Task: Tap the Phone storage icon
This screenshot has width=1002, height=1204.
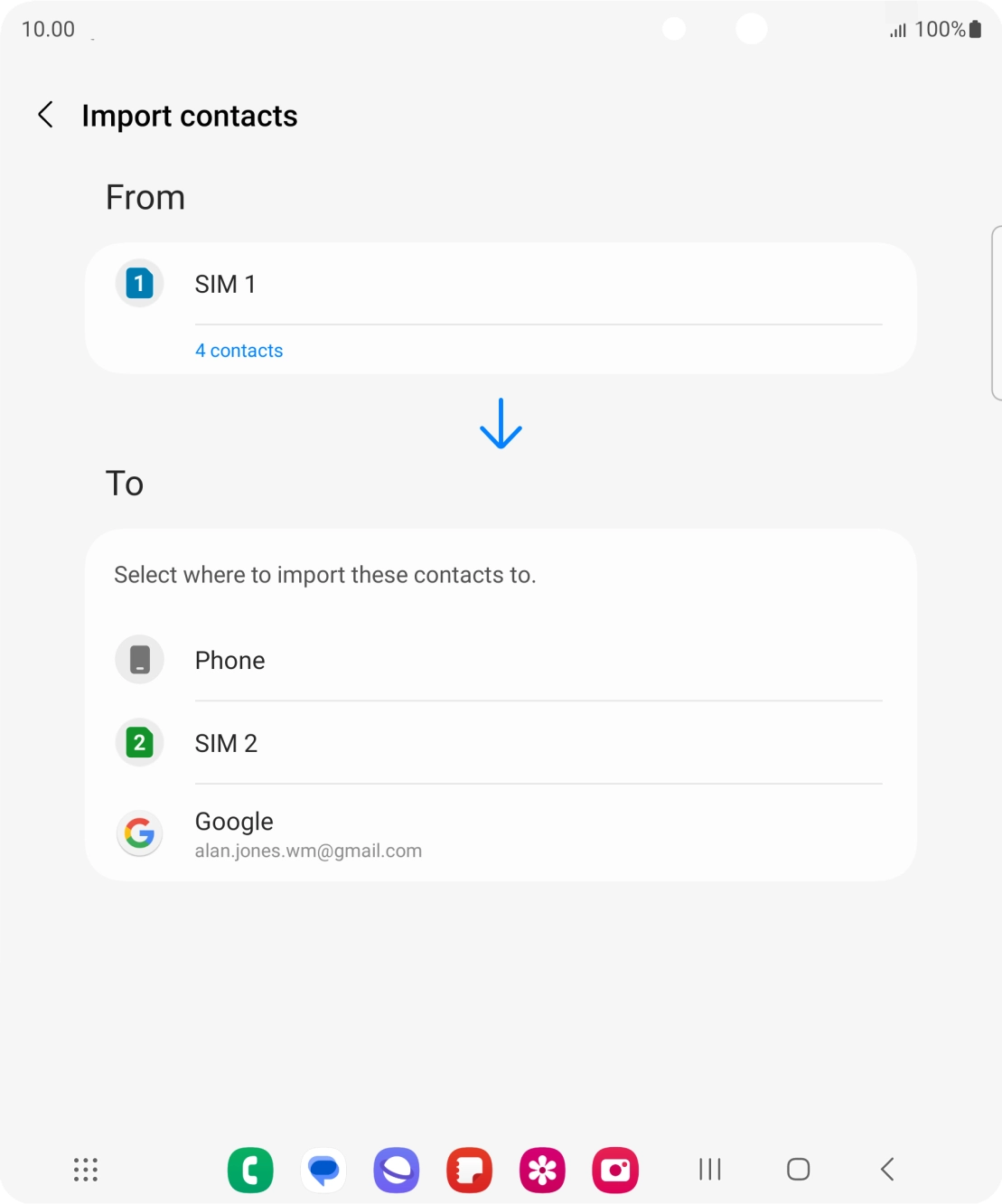Action: click(x=139, y=659)
